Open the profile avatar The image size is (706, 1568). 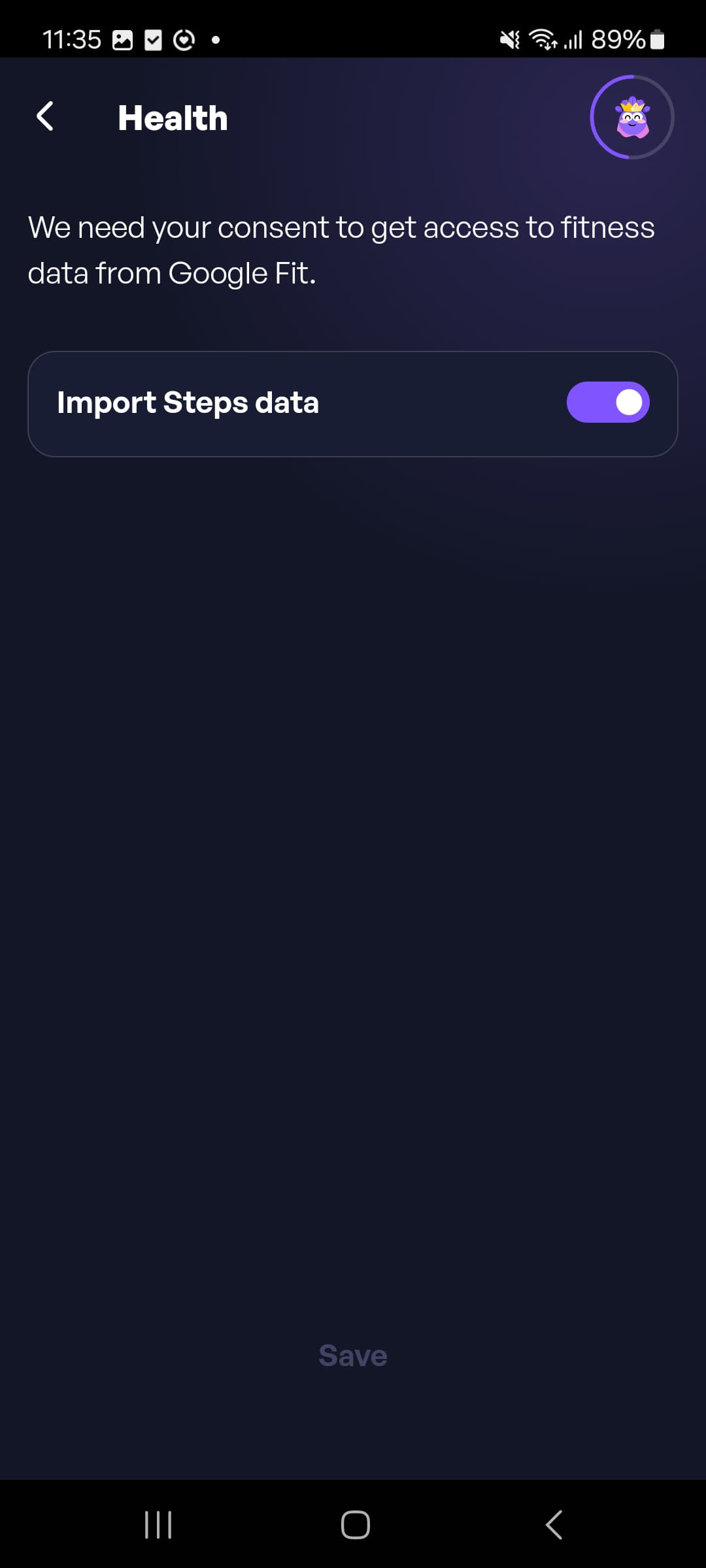631,118
